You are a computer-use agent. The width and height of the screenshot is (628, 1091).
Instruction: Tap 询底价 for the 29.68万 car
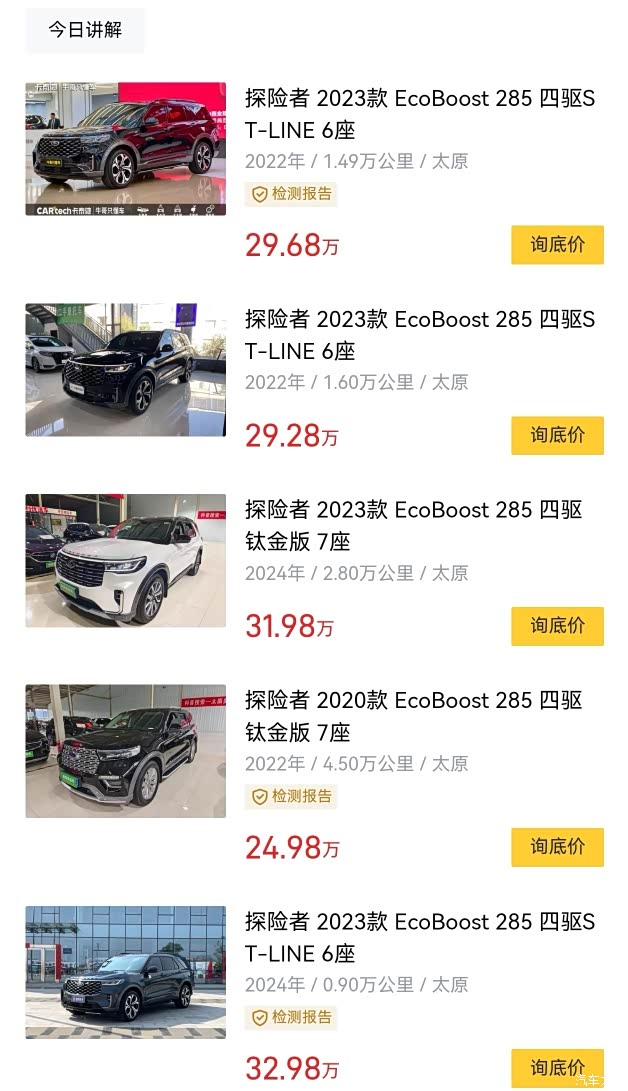coord(557,245)
